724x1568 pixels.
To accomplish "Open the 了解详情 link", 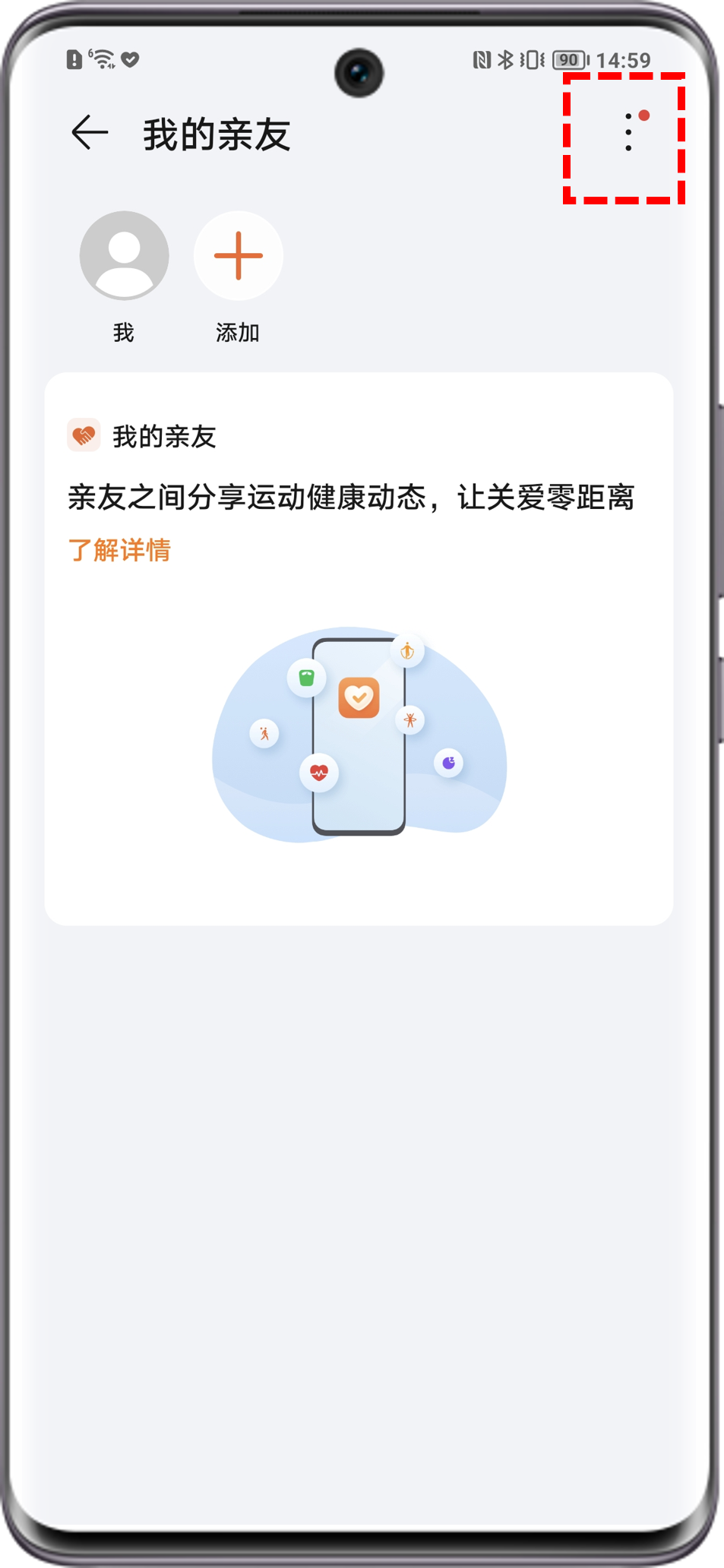I will (119, 550).
